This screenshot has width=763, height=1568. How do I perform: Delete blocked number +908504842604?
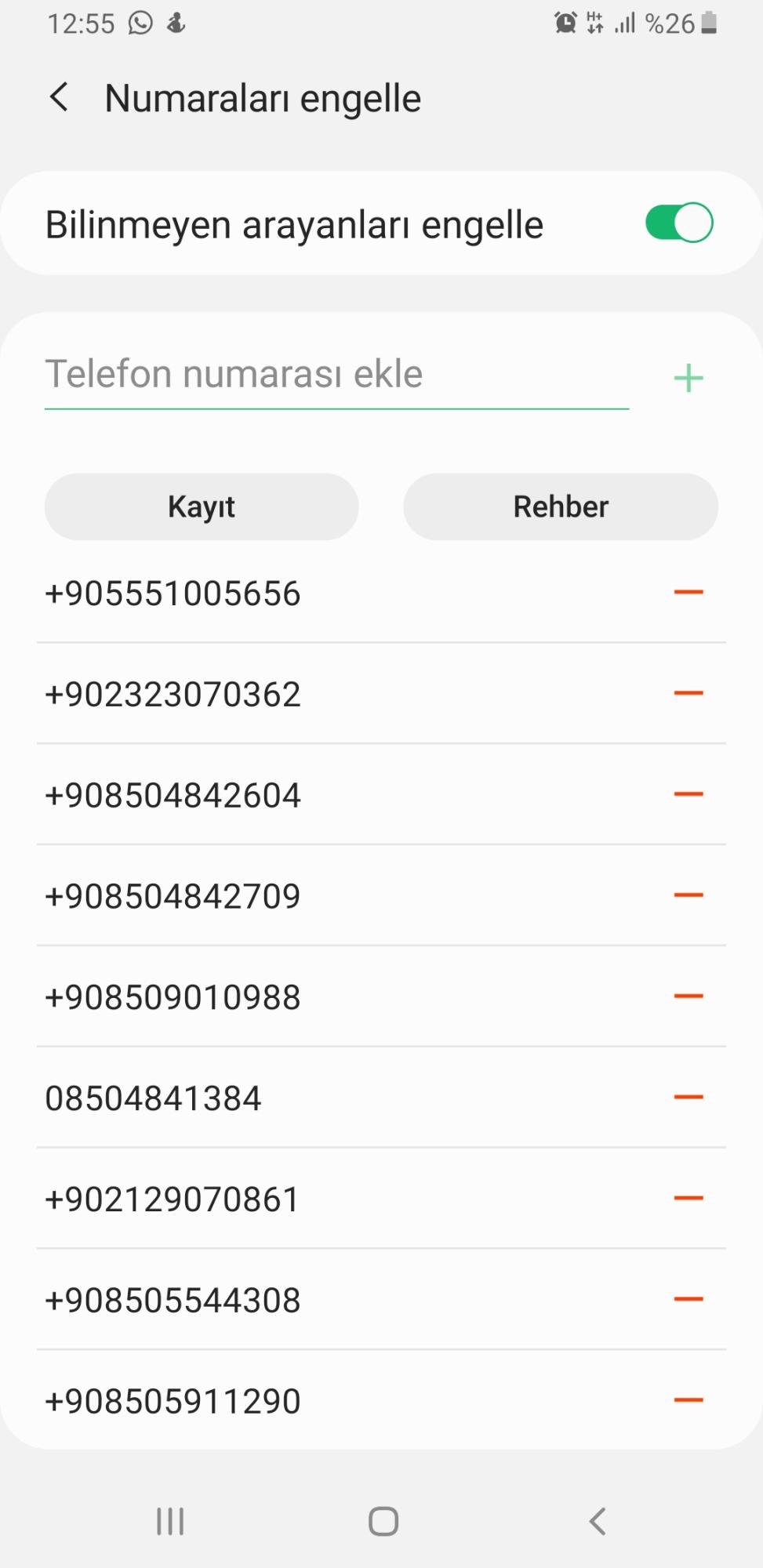click(x=688, y=794)
